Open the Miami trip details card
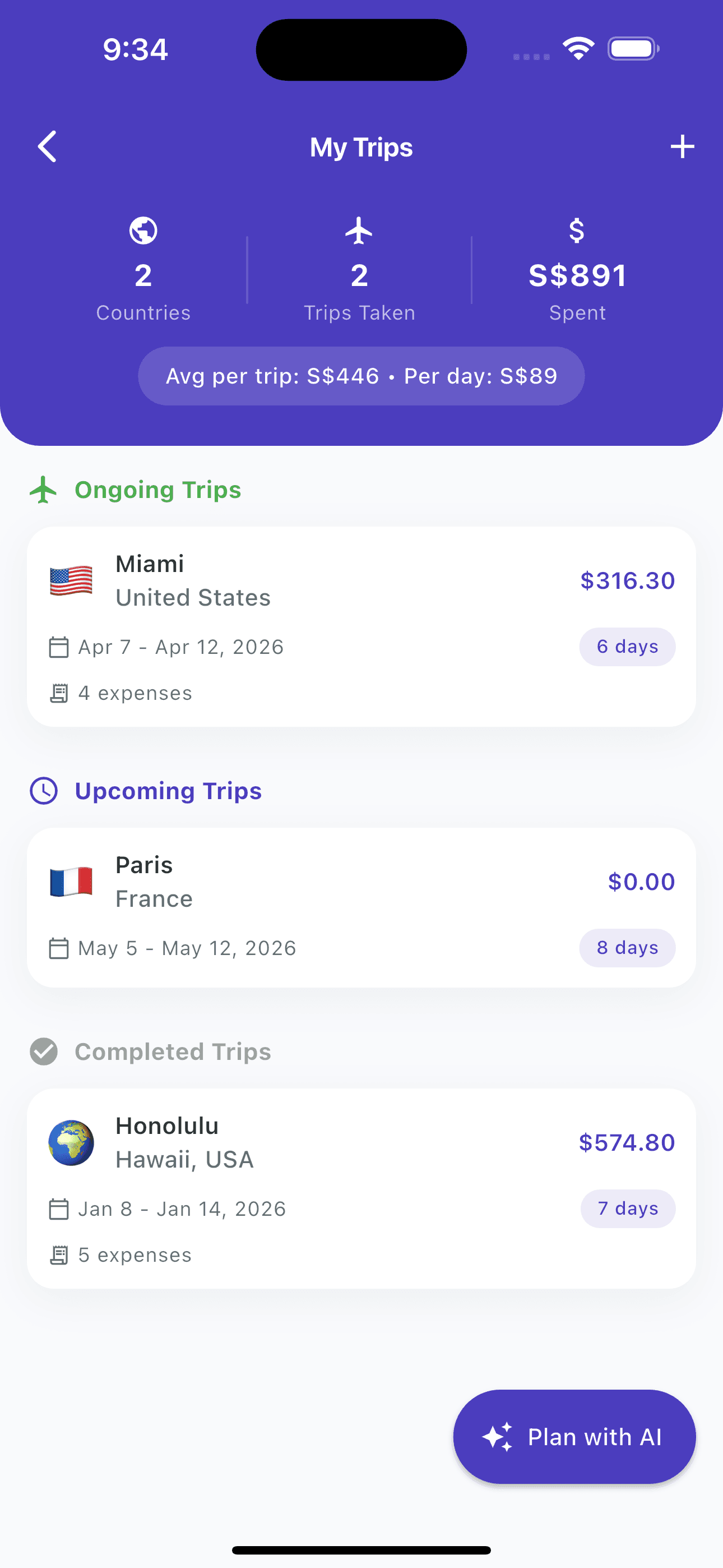 [x=361, y=627]
